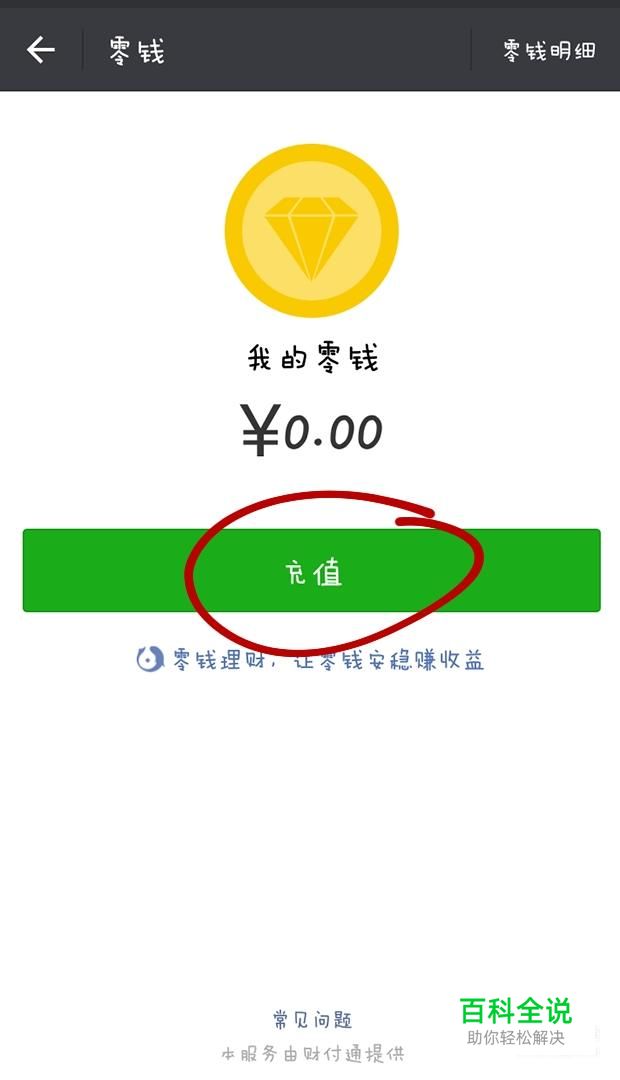Viewport: 620px width, 1080px height.
Task: Open the 零钱理财 wealth management link
Action: tap(311, 659)
